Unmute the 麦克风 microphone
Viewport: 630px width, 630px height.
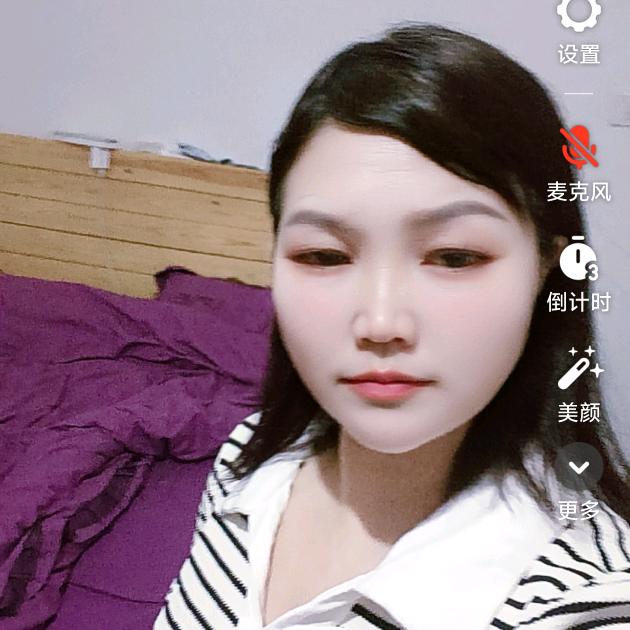tap(579, 148)
